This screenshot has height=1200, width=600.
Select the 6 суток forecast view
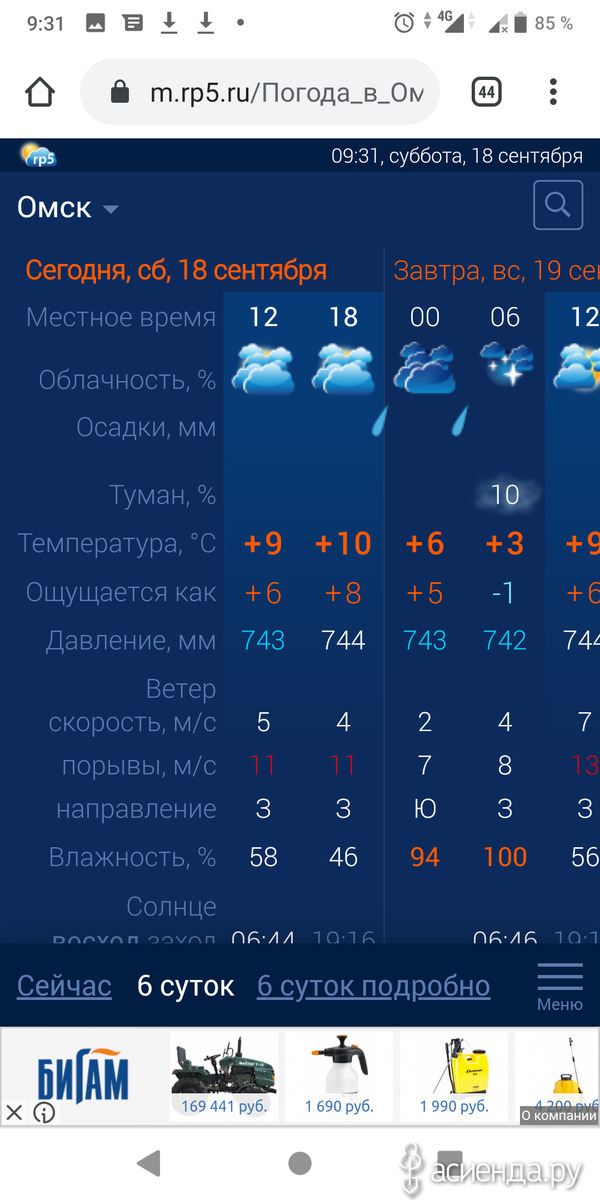pyautogui.click(x=185, y=986)
